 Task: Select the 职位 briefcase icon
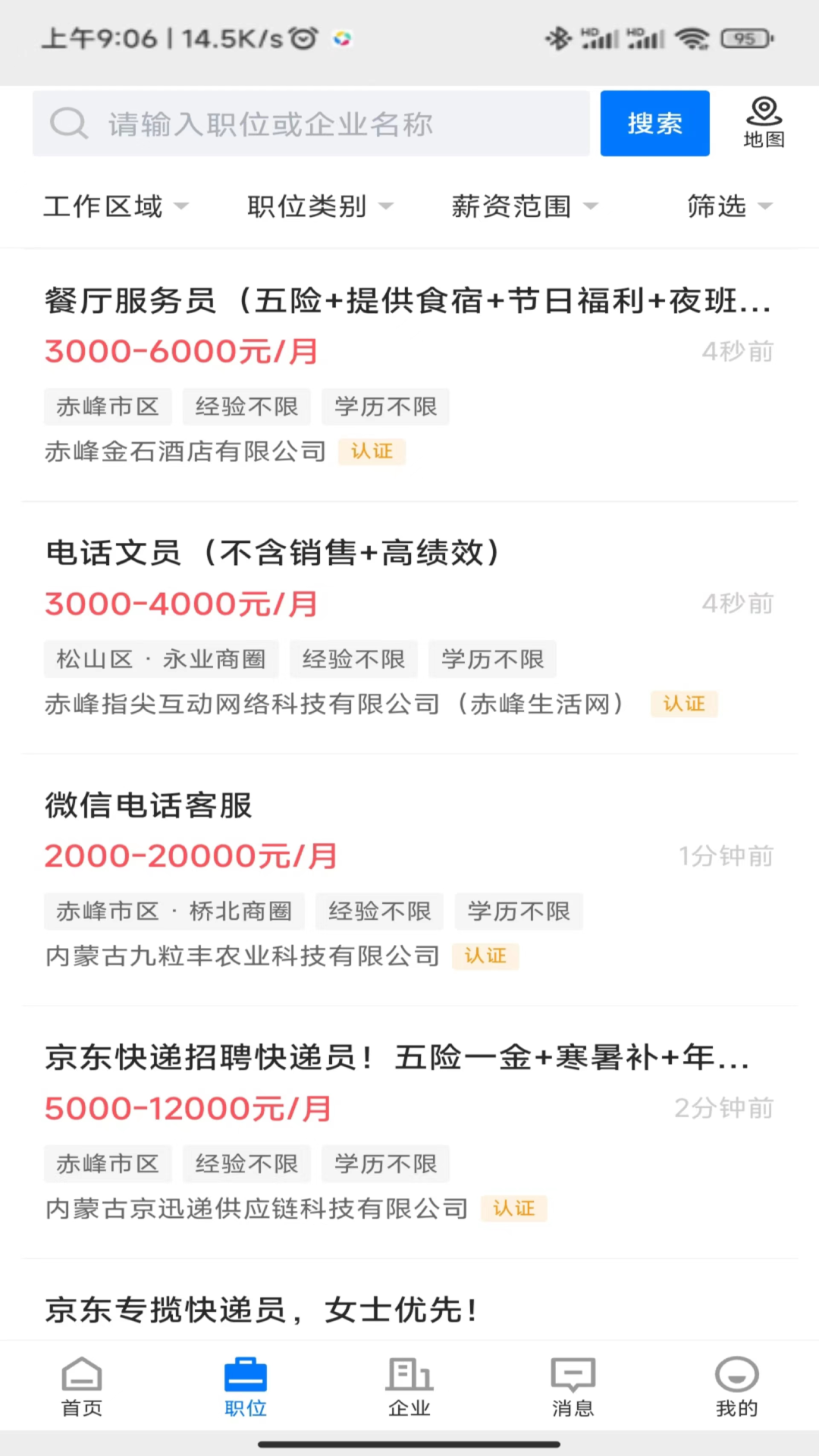pos(245,1385)
